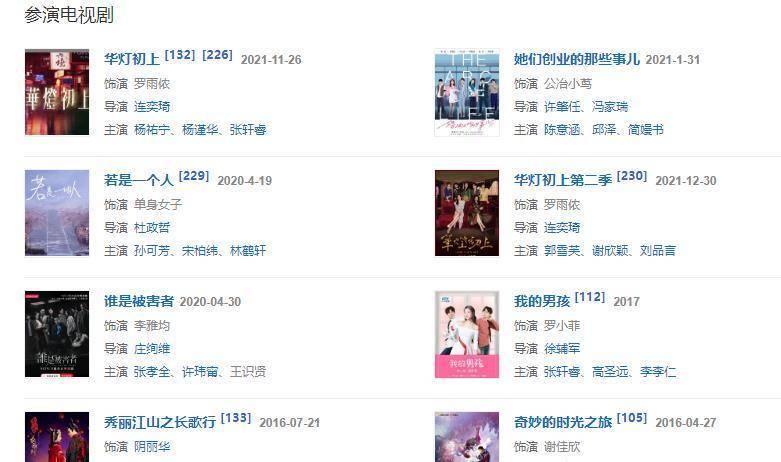Open the 她们创业的那些事儿 title link
The image size is (781, 462).
(x=576, y=59)
